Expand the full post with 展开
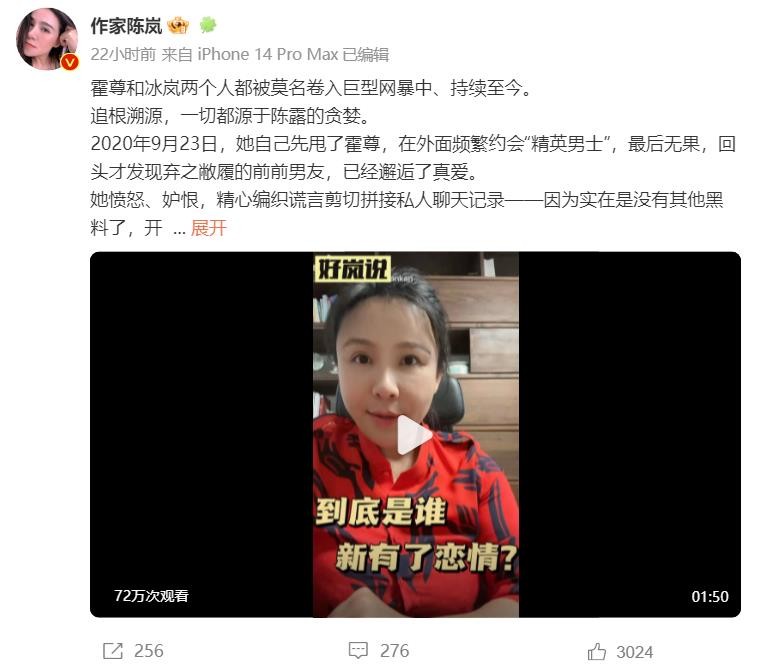 (209, 228)
